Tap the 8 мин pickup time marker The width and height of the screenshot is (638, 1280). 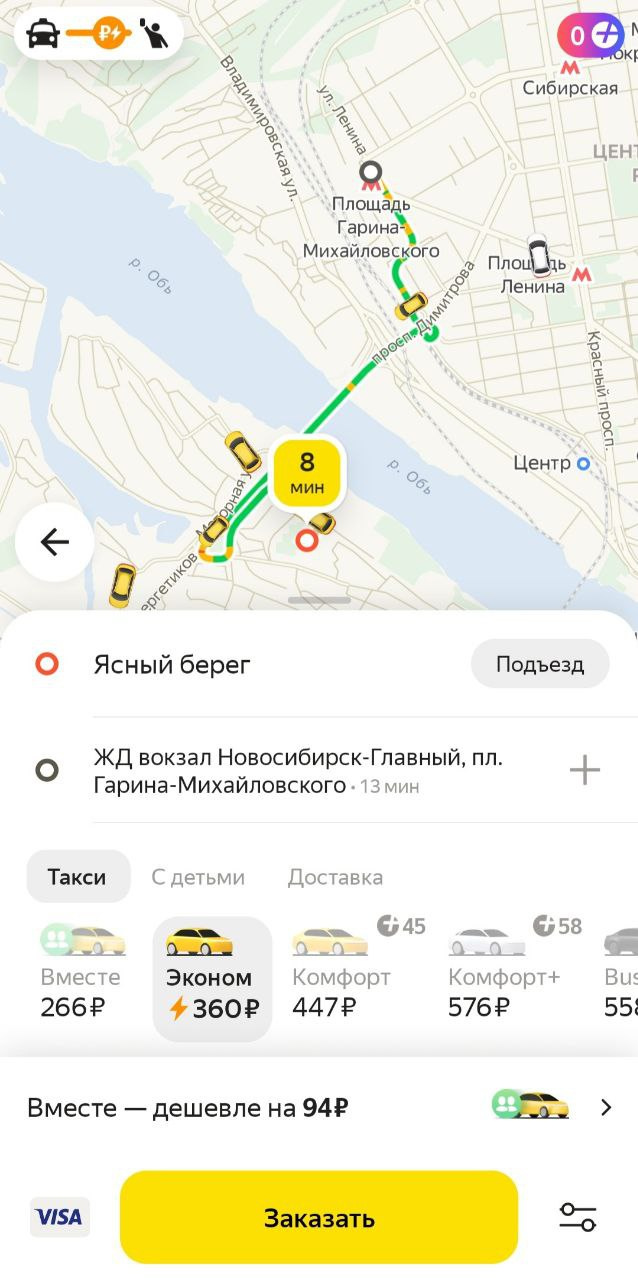[306, 473]
